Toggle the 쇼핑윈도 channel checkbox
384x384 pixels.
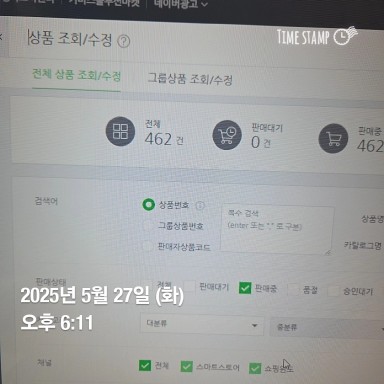click(x=255, y=368)
